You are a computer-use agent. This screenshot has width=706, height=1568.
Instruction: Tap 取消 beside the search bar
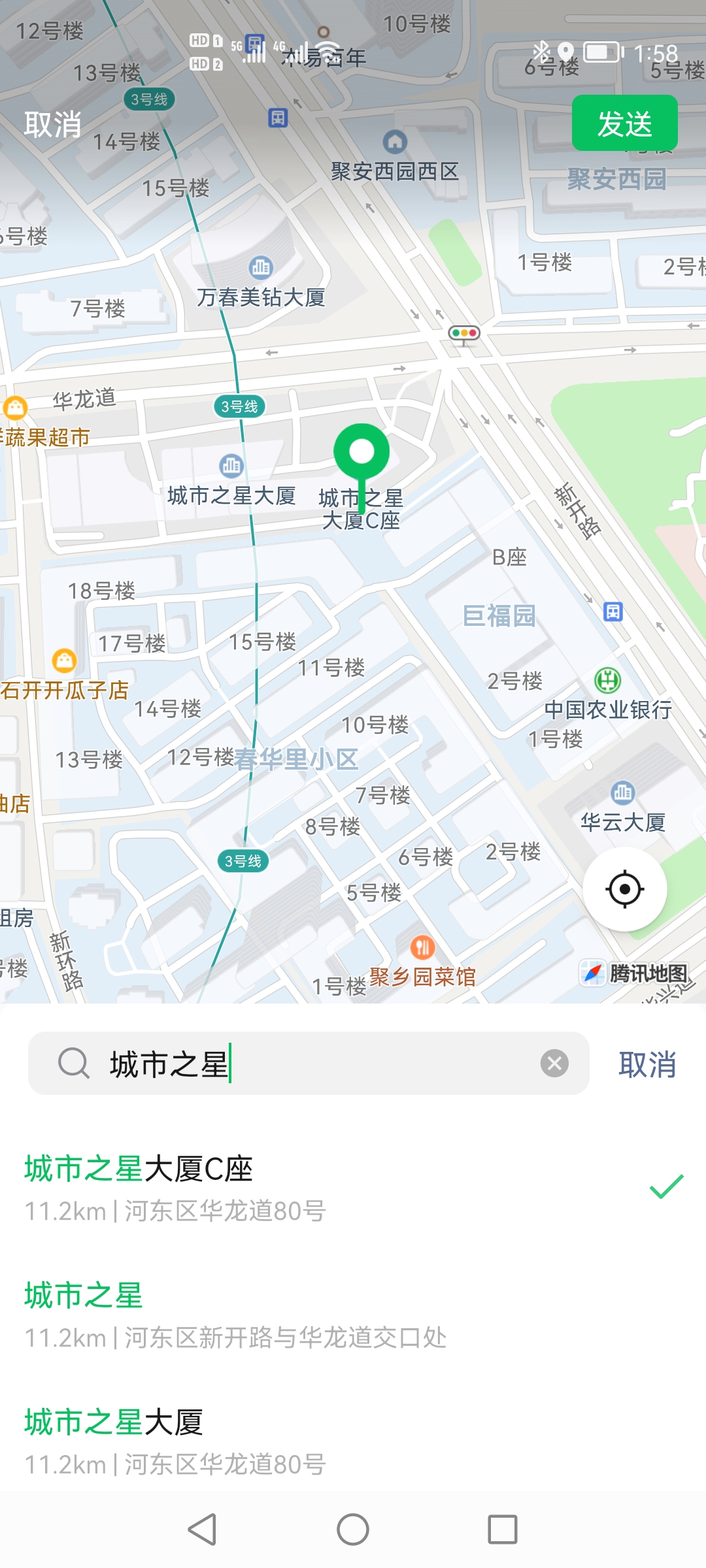646,1064
